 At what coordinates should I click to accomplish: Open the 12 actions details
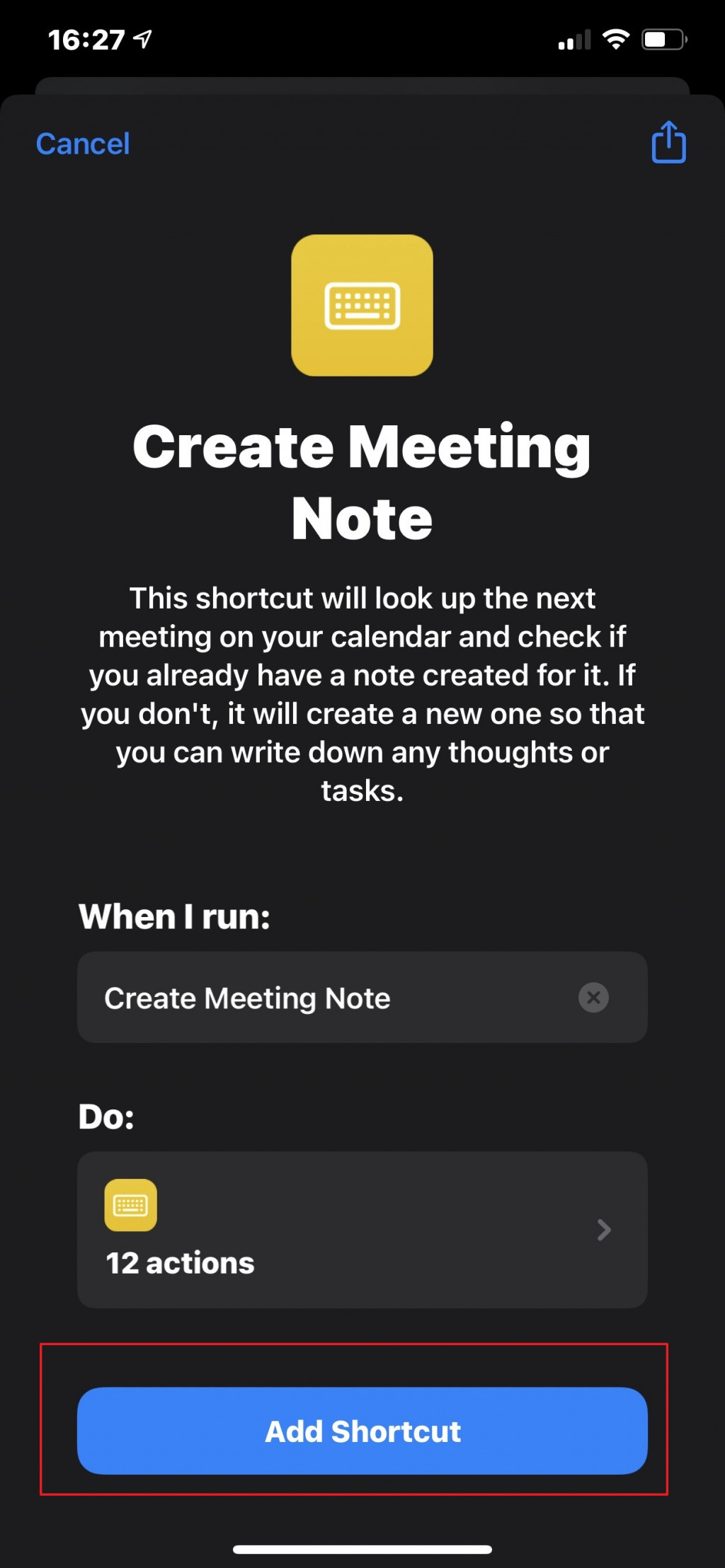pos(362,1230)
